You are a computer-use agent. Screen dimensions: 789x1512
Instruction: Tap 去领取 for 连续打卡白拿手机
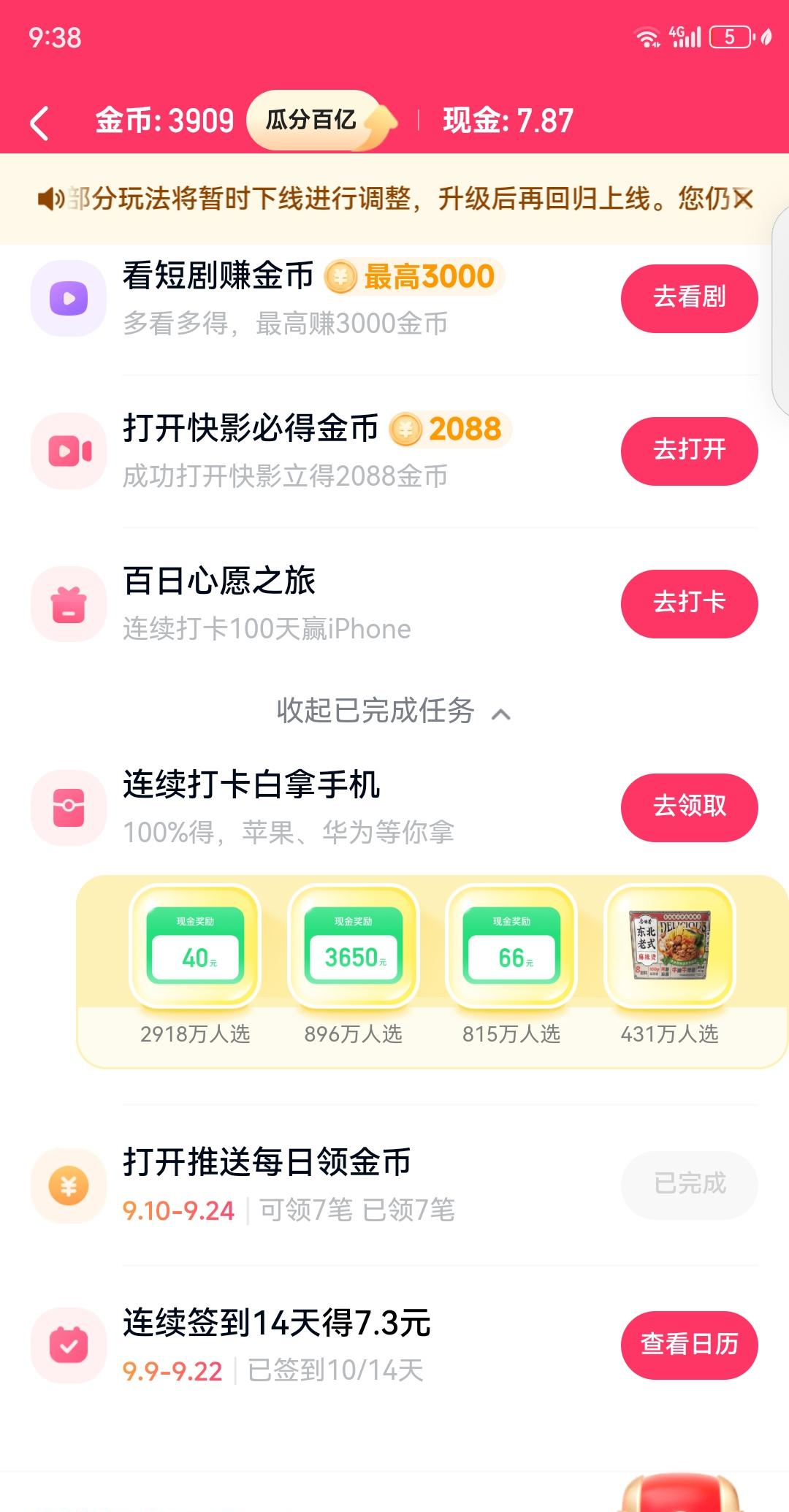(x=689, y=807)
